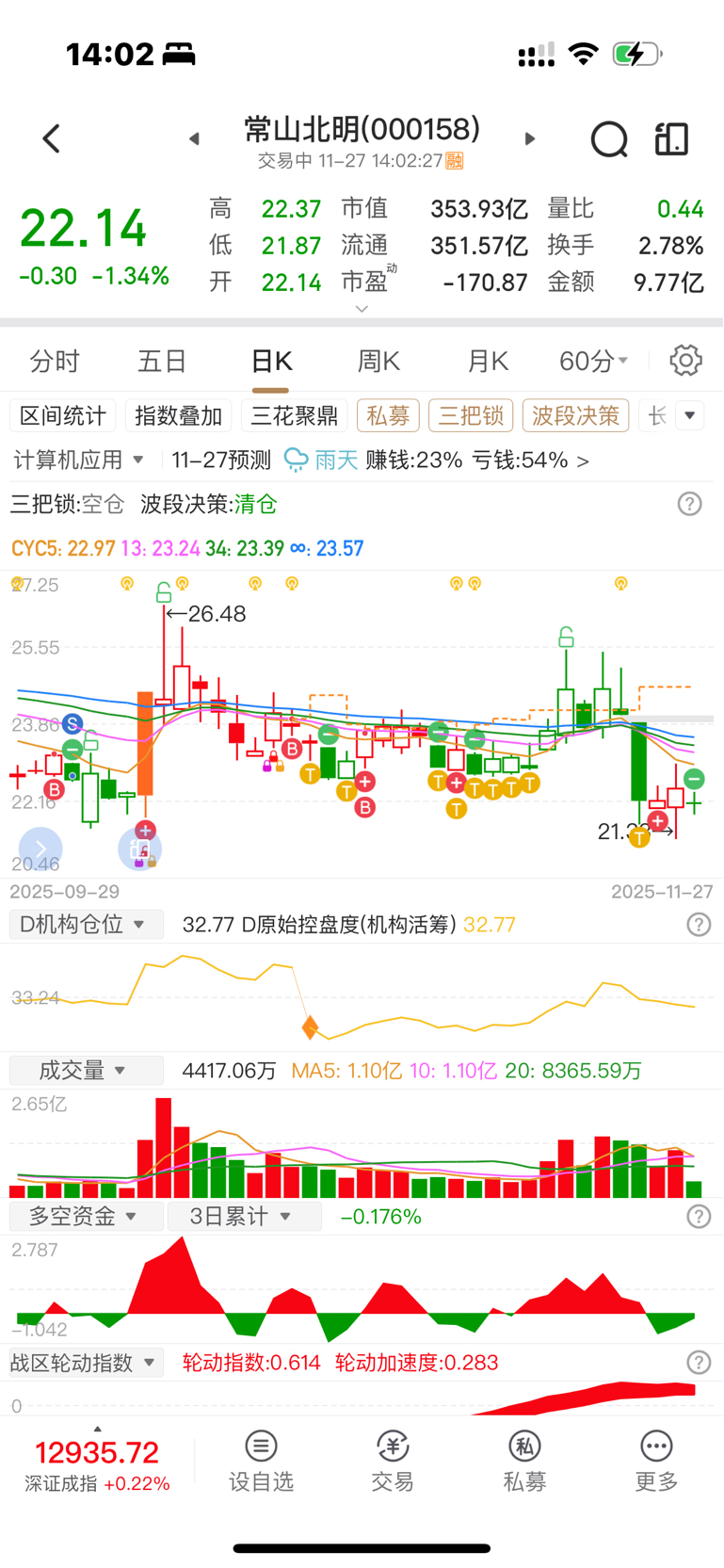Open the 更多 menu at bottom
Image resolution: width=724 pixels, height=1568 pixels.
(656, 1462)
